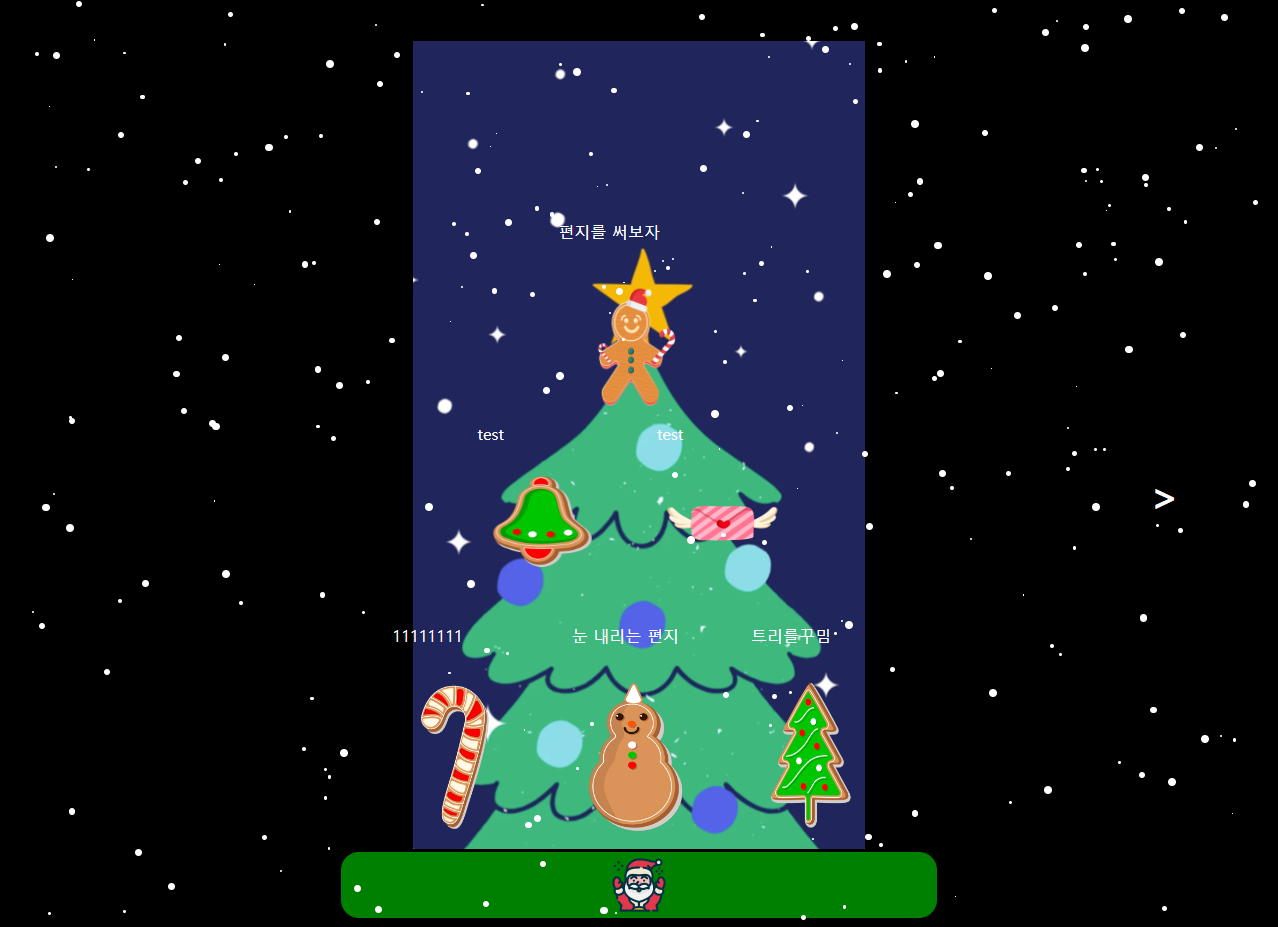Open the tree cookie letter '트리를꾸밈'

click(x=809, y=755)
